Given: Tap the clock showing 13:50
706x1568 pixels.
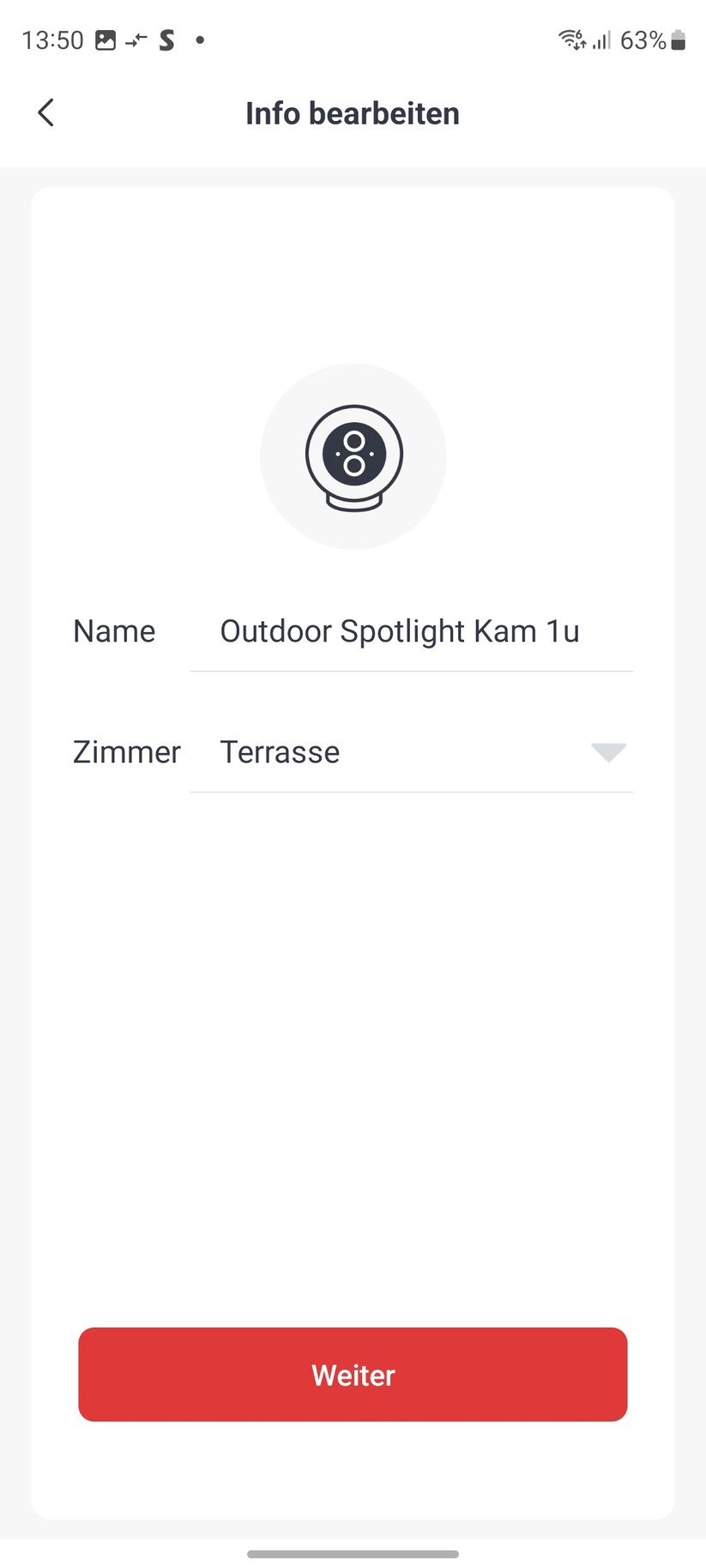Looking at the screenshot, I should (x=53, y=39).
